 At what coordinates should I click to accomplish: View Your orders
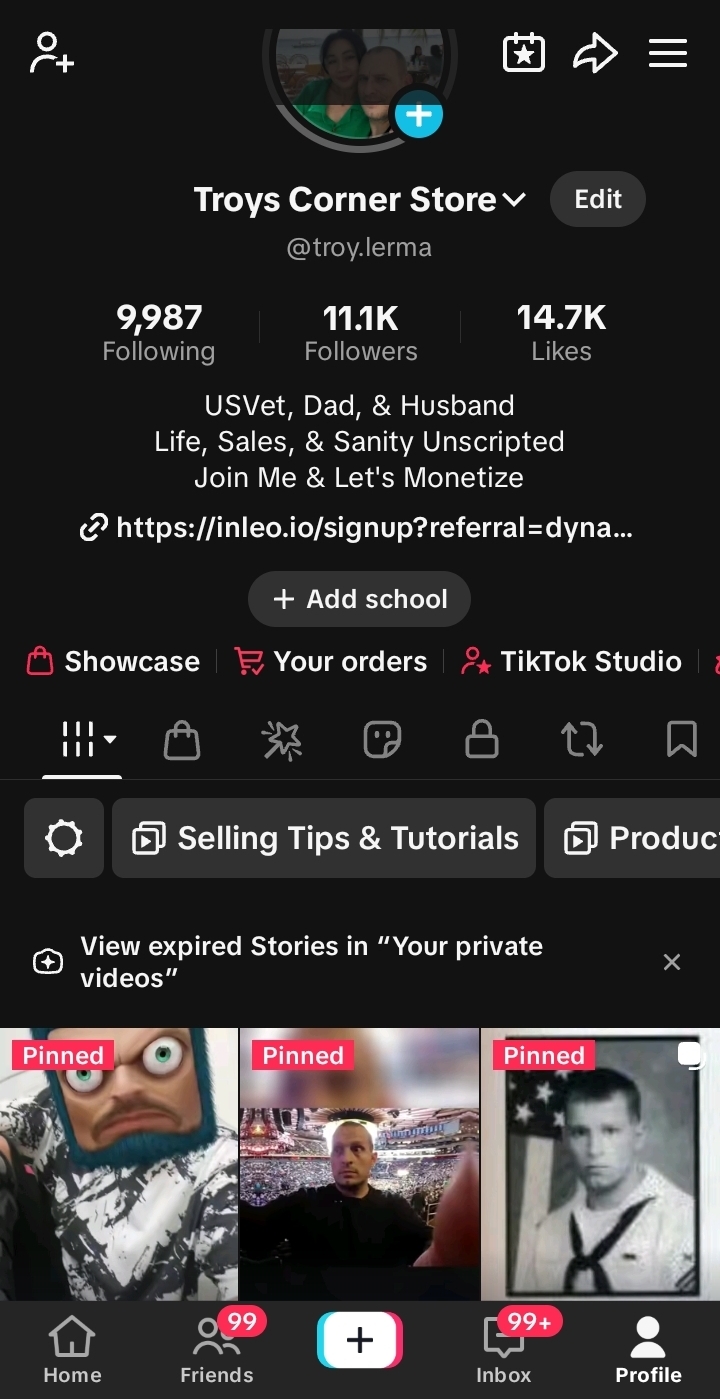tap(330, 661)
